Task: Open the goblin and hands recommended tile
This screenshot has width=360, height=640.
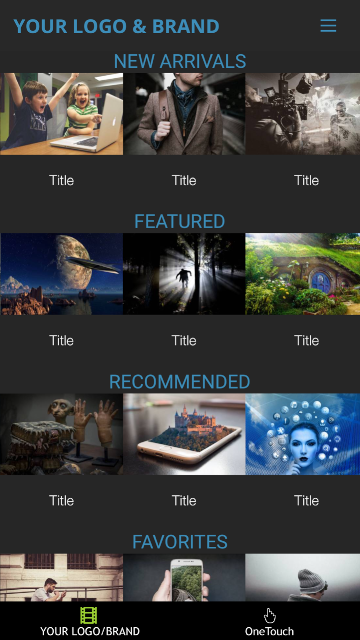Action: coord(61,434)
